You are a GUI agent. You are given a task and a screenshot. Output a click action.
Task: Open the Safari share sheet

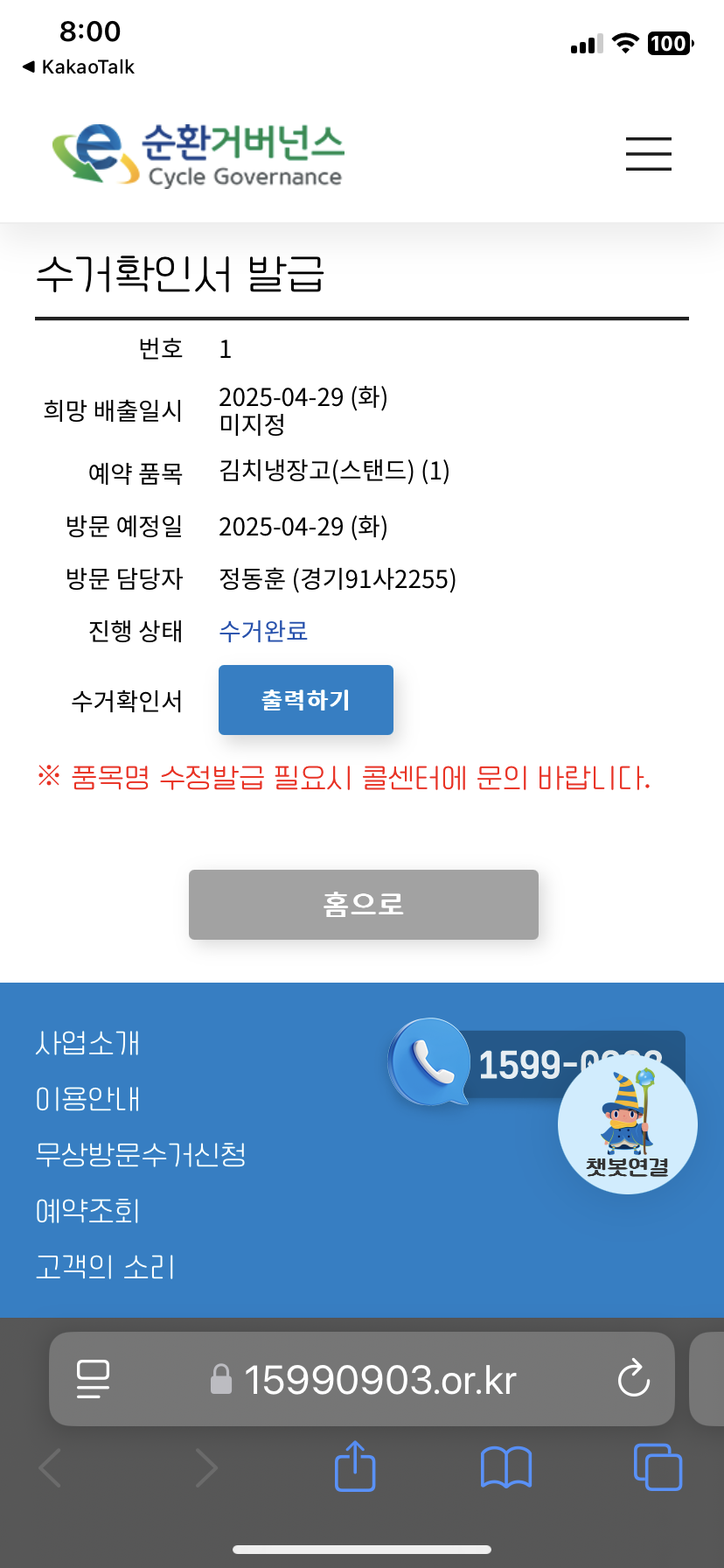(x=355, y=1466)
